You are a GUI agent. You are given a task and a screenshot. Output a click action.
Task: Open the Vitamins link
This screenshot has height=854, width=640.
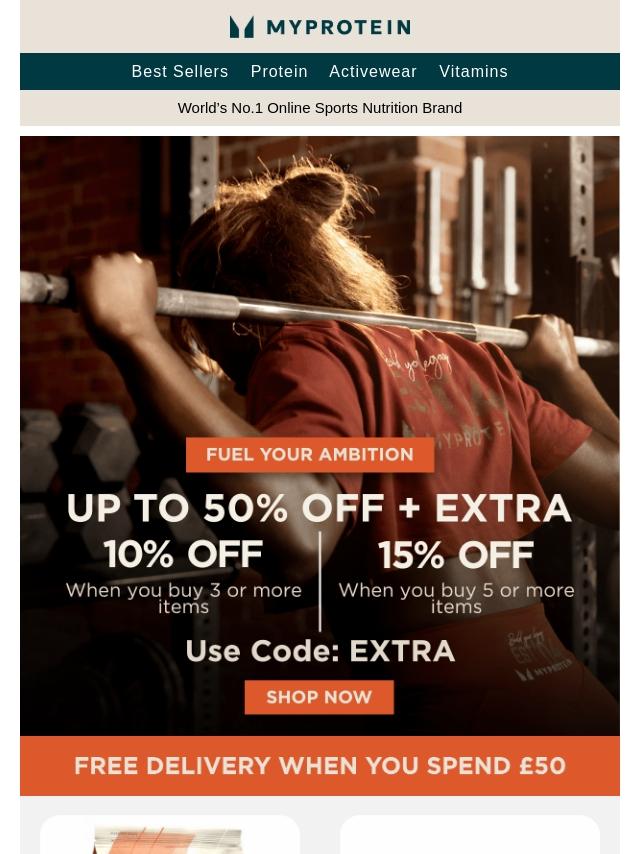pos(473,72)
